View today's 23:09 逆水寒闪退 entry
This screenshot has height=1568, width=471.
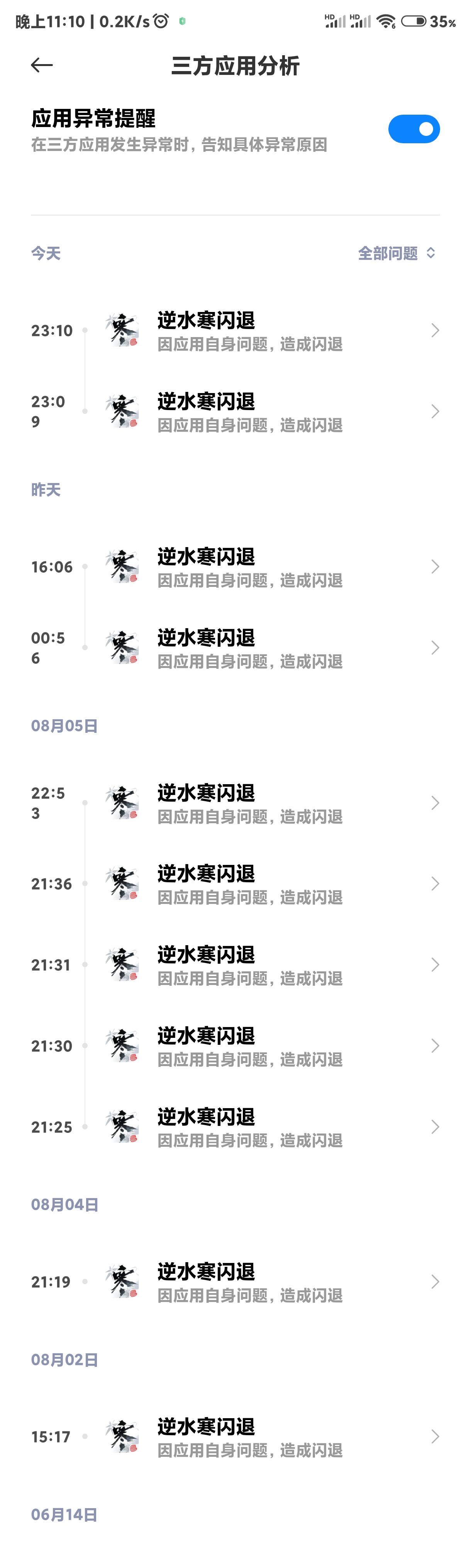point(249,412)
